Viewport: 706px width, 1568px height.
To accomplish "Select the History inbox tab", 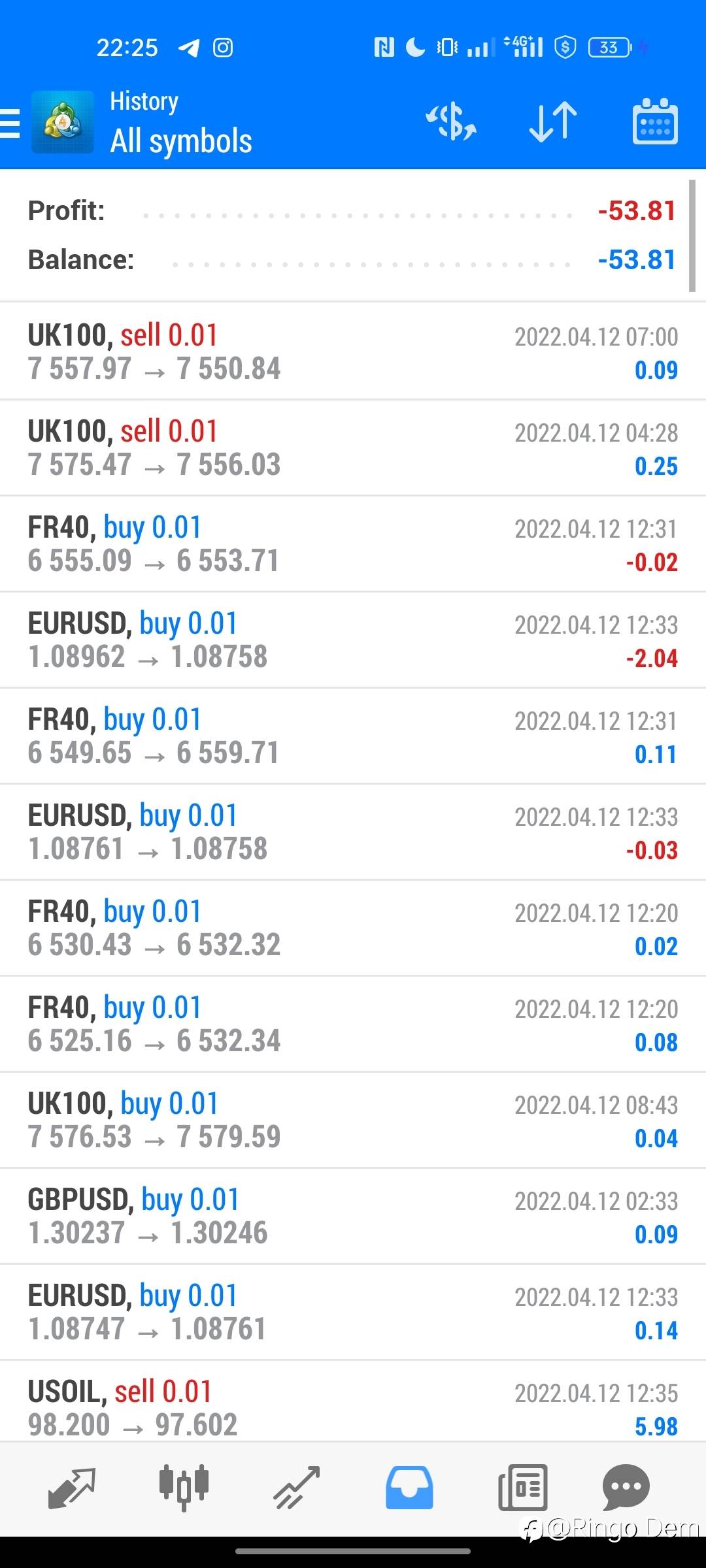I will (x=409, y=1488).
